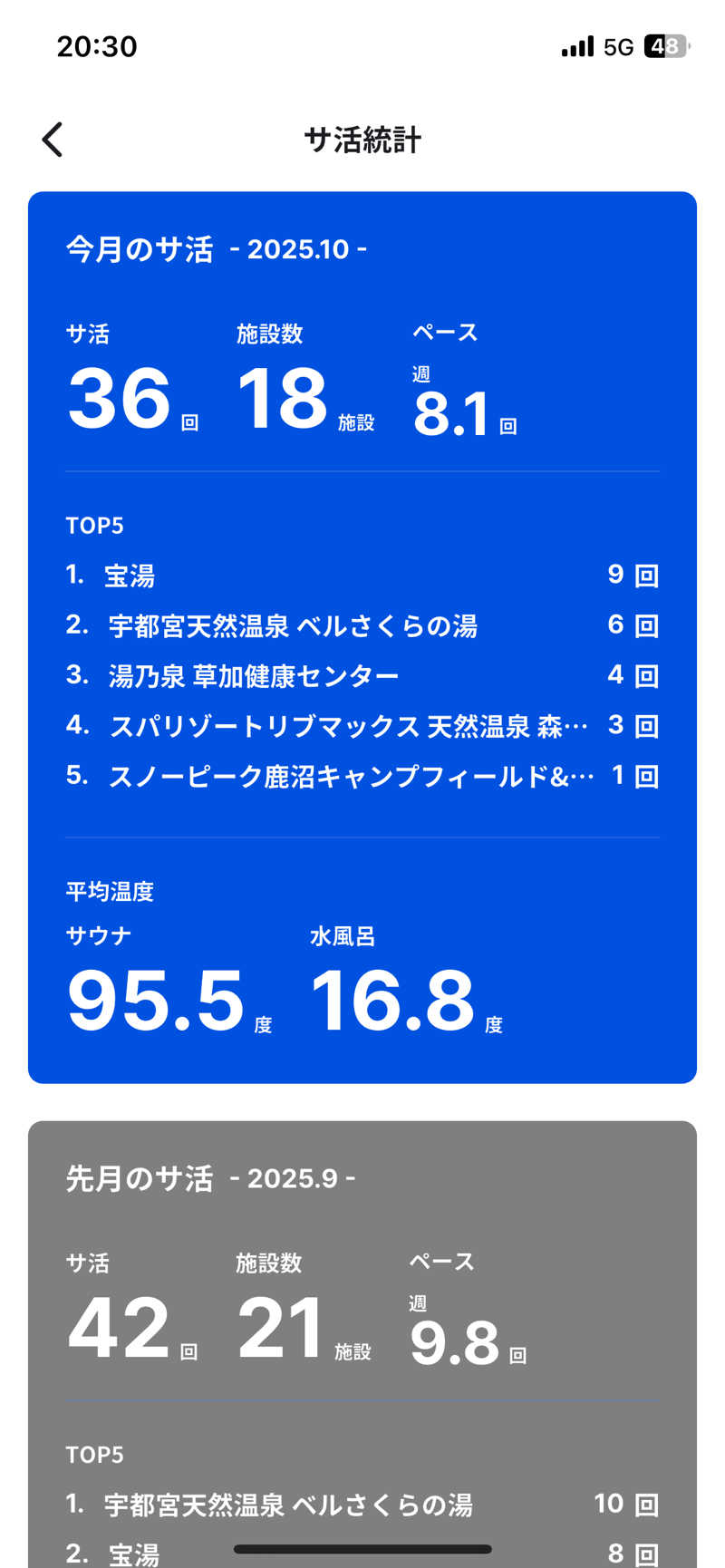This screenshot has width=725, height=1568.
Task: Tap the cellular signal strength icon
Action: coord(577,45)
